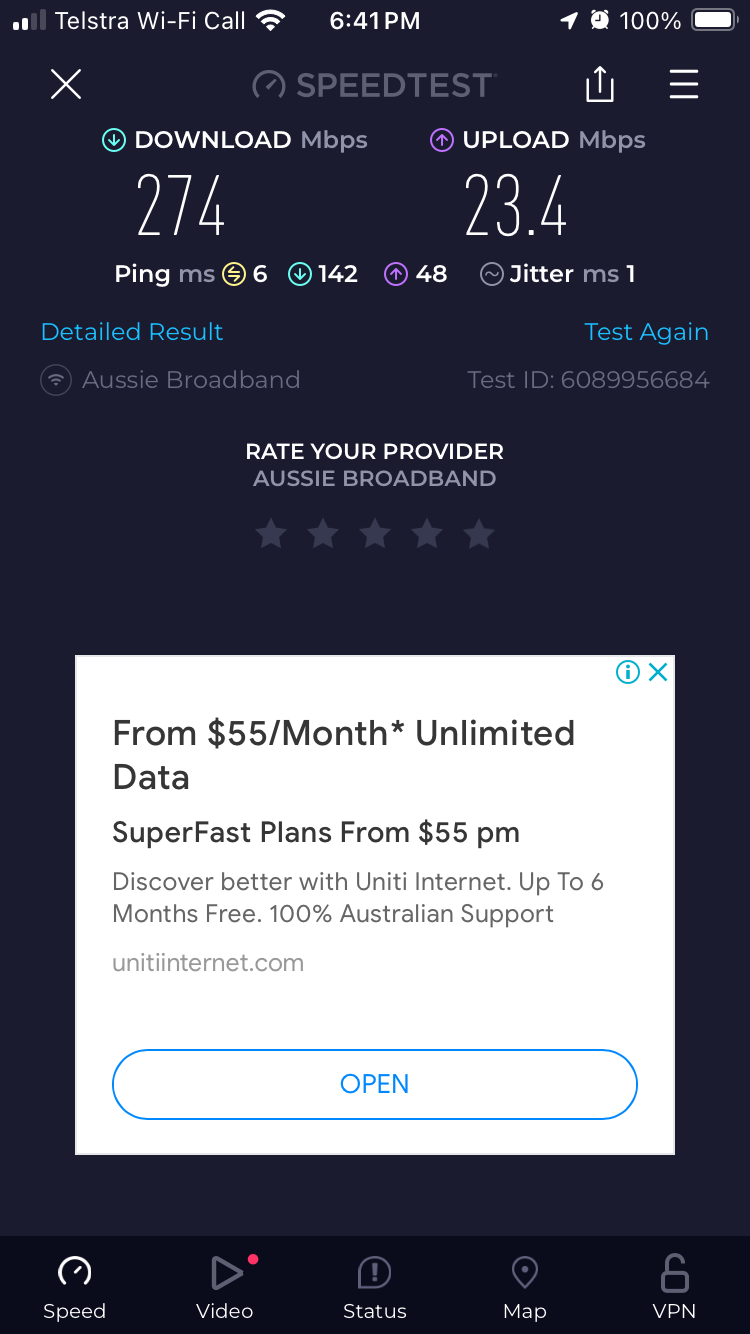
Task: Open the share sheet icon
Action: coord(599,85)
